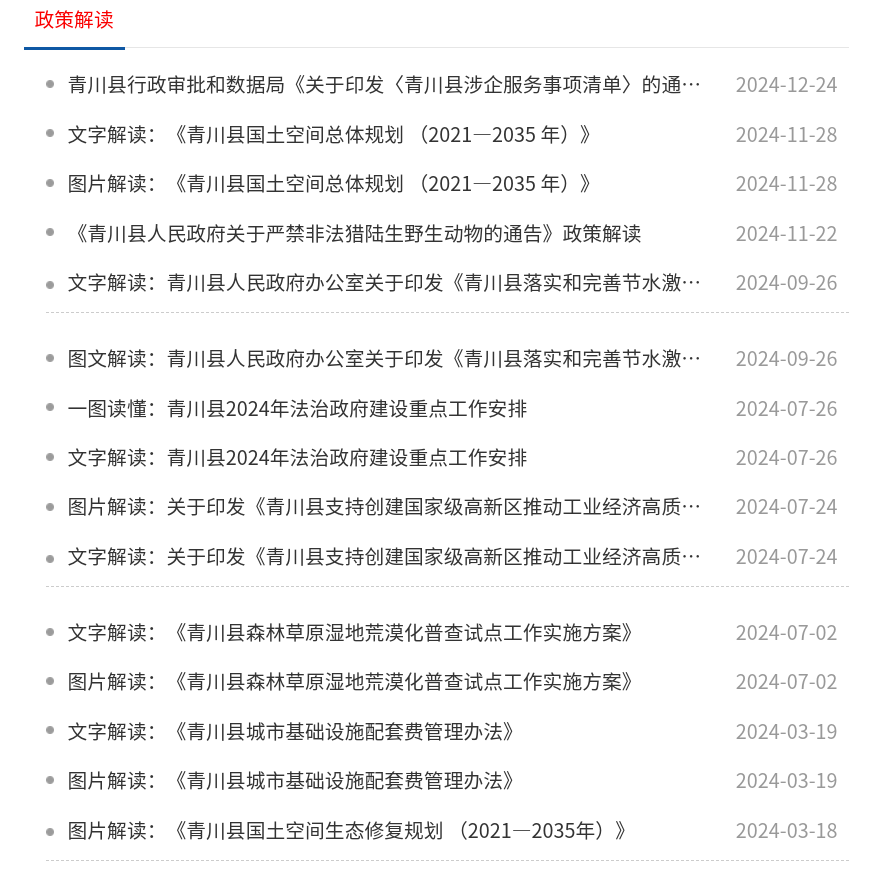
Task: Open 文字解读 2024年法治政府建设重点工作安排
Action: (x=297, y=458)
